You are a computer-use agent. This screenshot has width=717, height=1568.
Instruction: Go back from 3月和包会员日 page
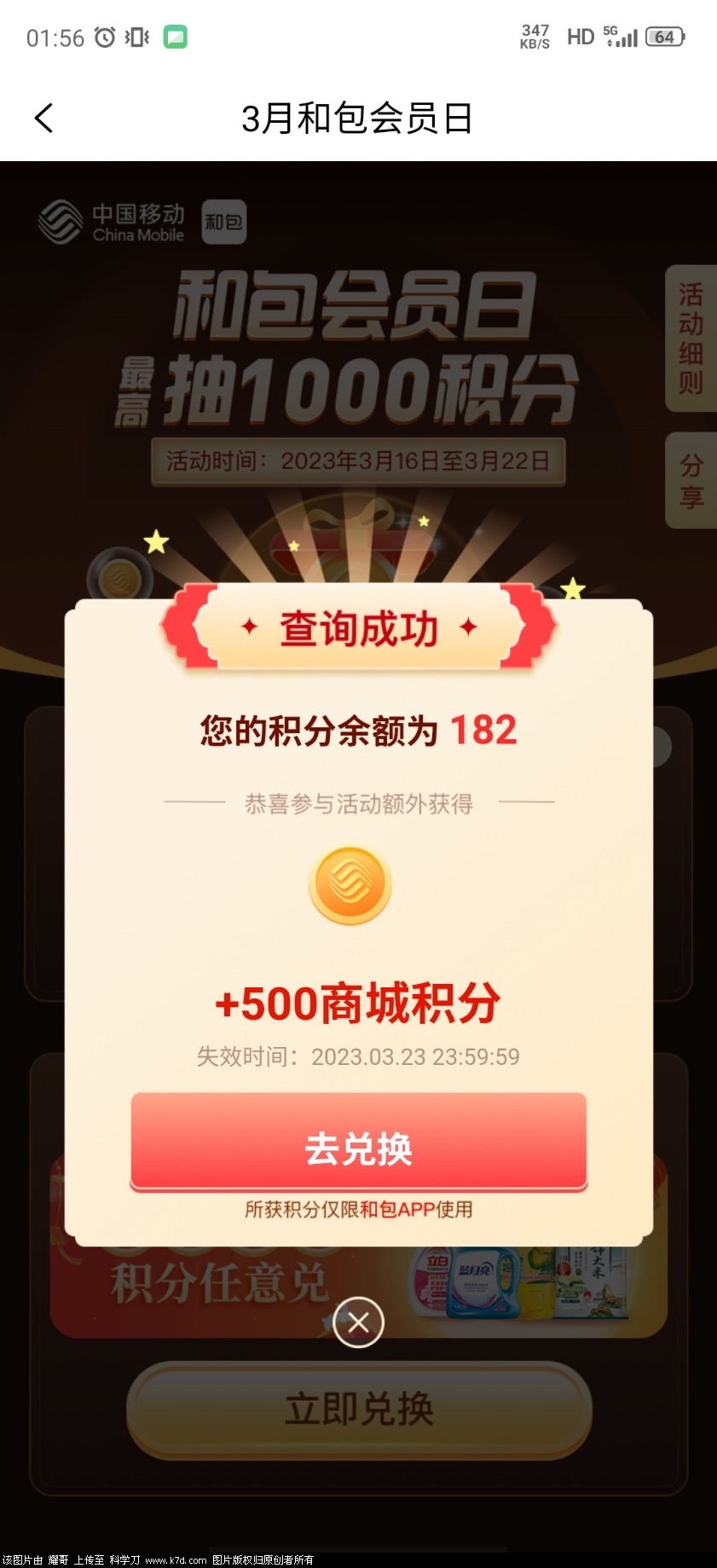44,119
